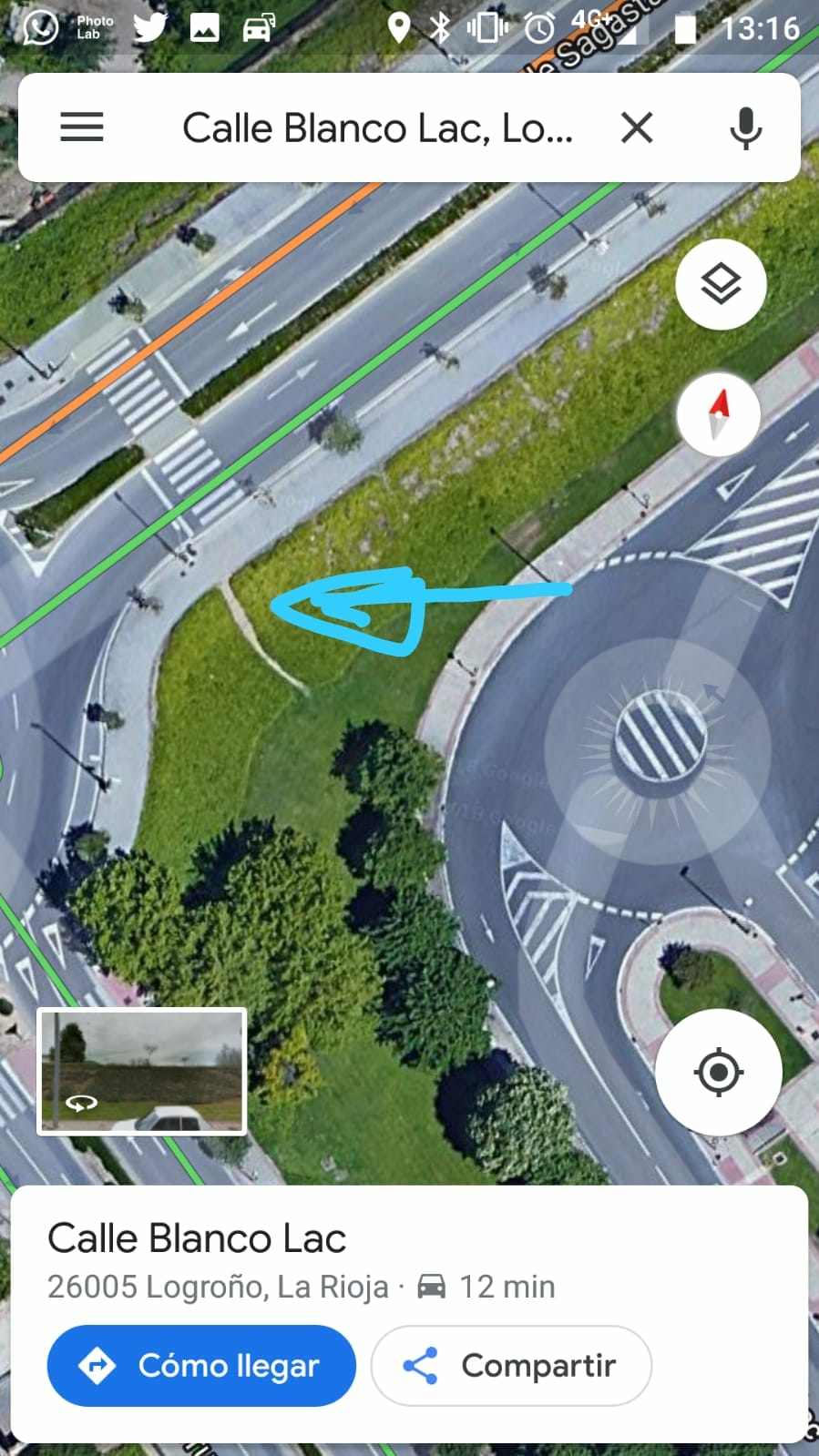
Task: Tap the search field showing Calle Blanco Lac
Action: pyautogui.click(x=377, y=127)
